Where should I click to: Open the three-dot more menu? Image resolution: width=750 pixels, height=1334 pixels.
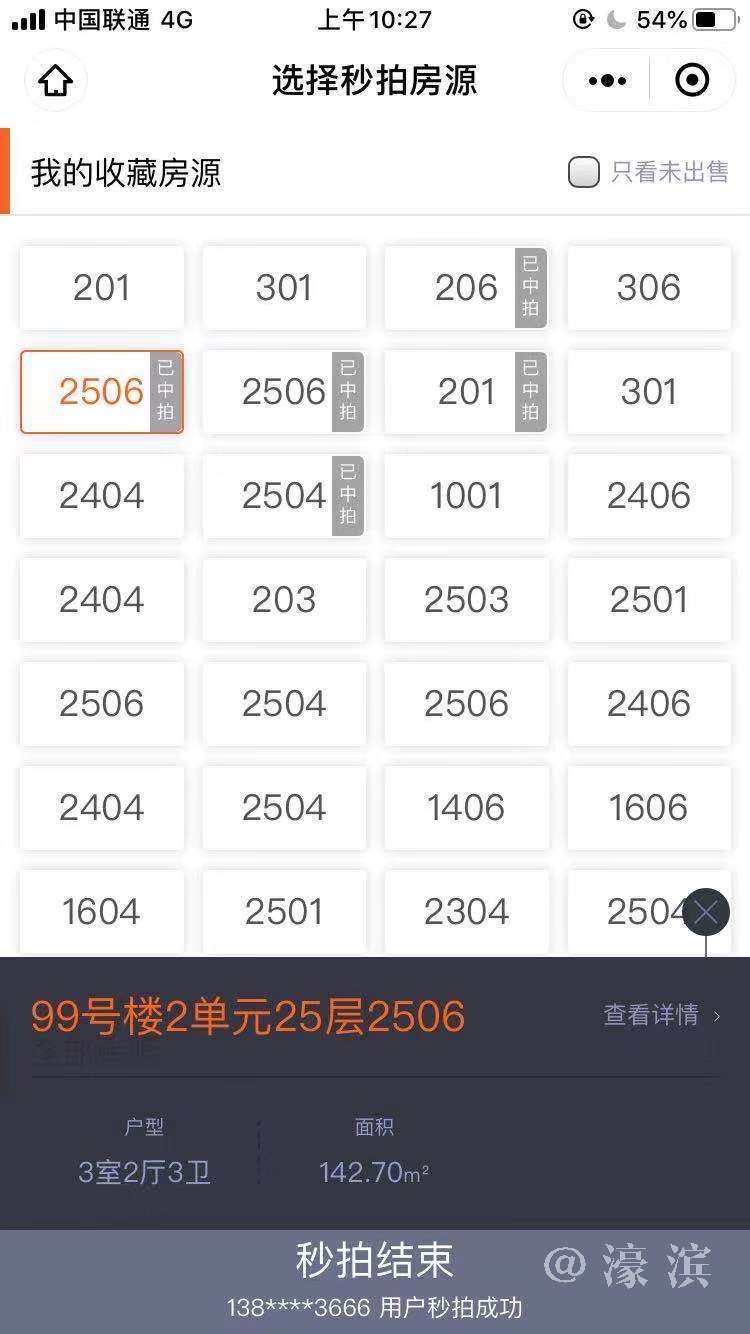(x=607, y=81)
